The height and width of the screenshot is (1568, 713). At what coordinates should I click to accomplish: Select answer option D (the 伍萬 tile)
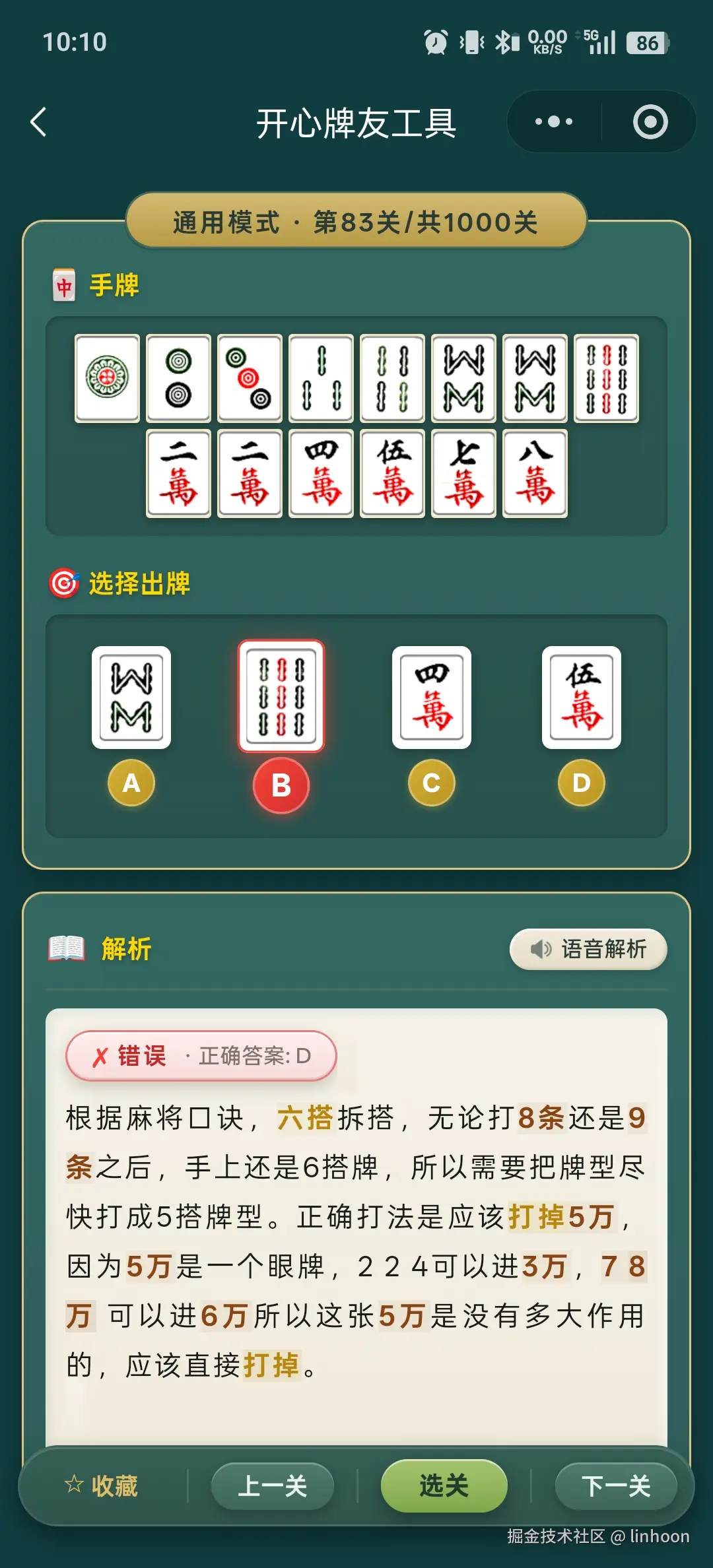(580, 698)
